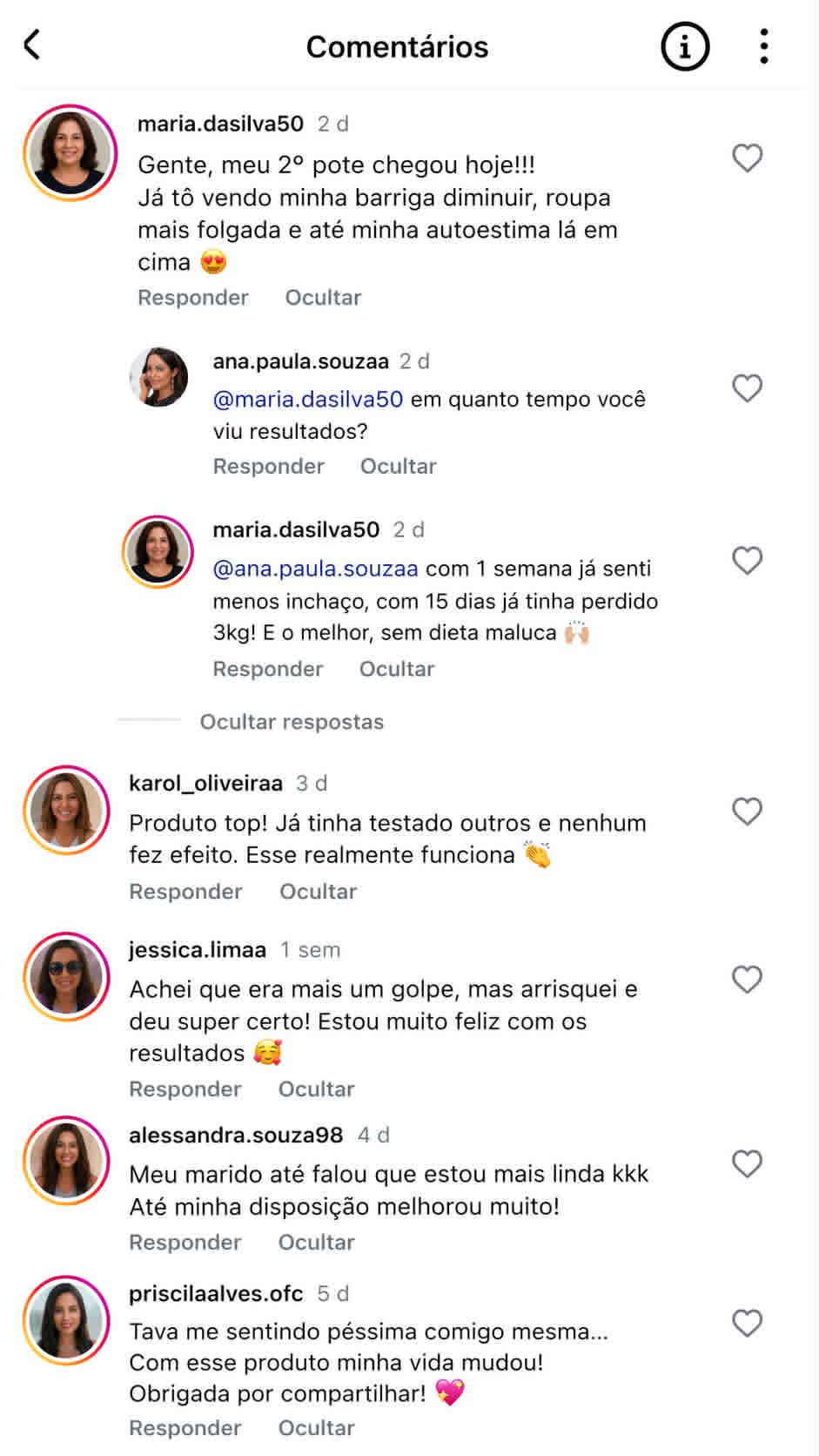Open the @ana.paula.souzaa mention link
The height and width of the screenshot is (1456, 819).
(x=316, y=569)
